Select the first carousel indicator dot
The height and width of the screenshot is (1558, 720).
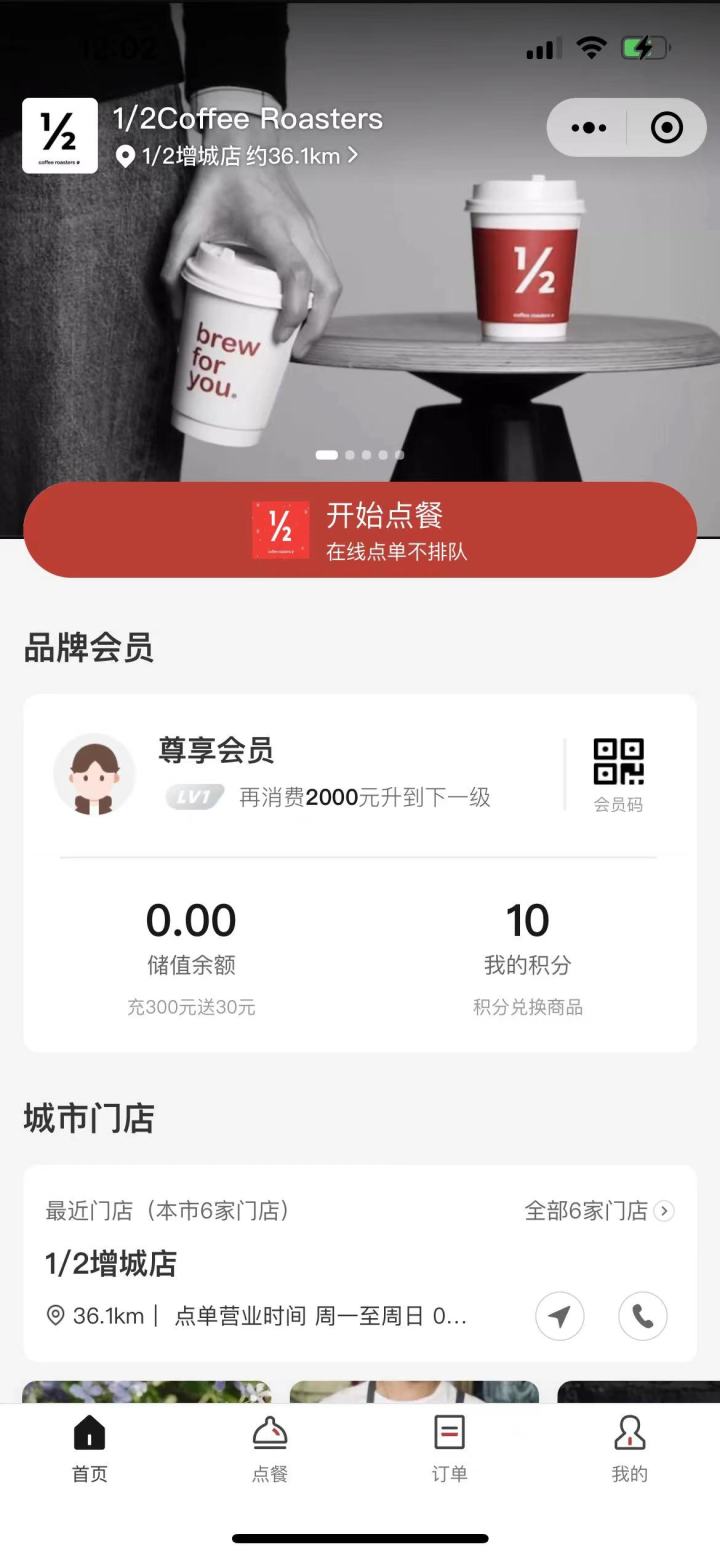(x=325, y=454)
